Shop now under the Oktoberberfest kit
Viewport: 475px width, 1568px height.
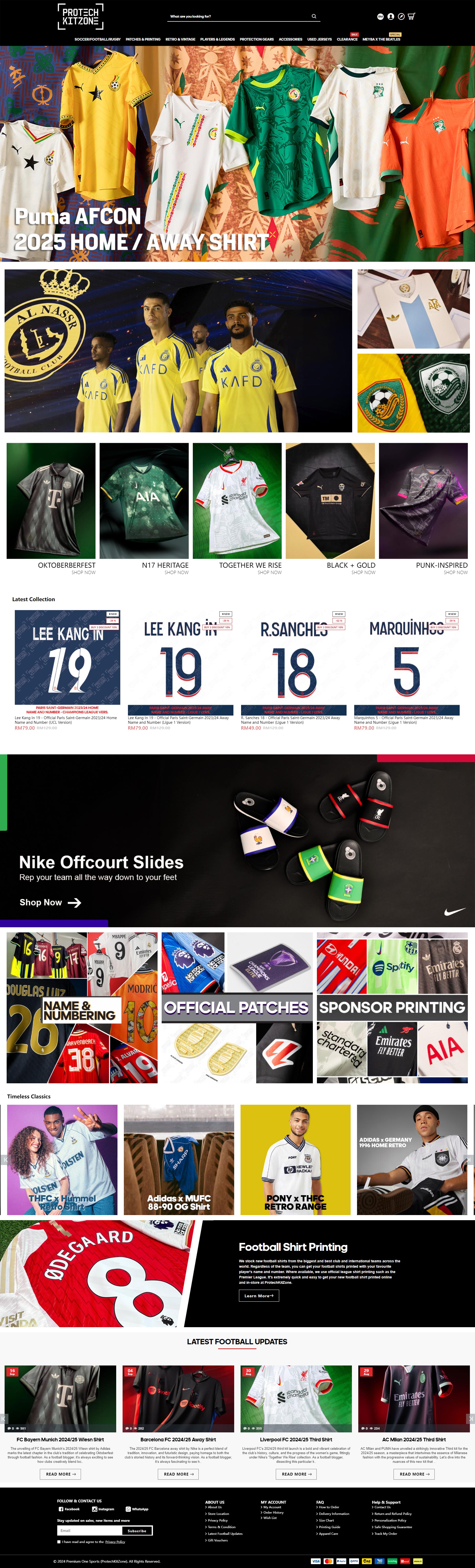click(x=84, y=572)
